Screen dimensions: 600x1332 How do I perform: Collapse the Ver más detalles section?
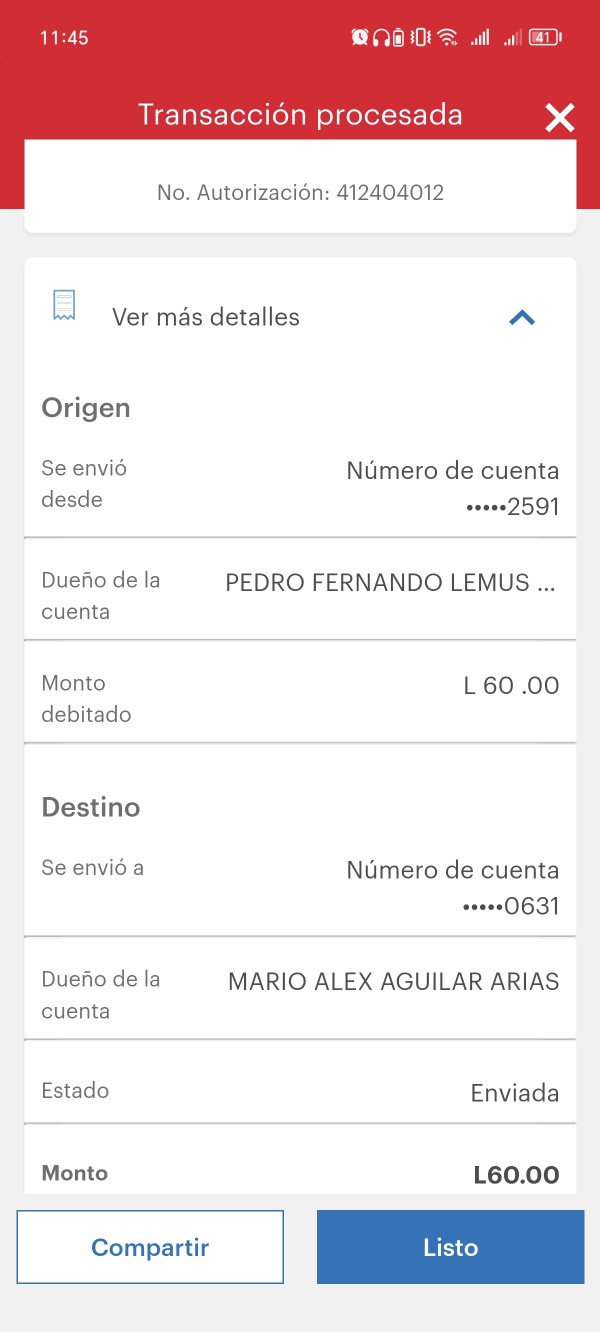pyautogui.click(x=522, y=318)
